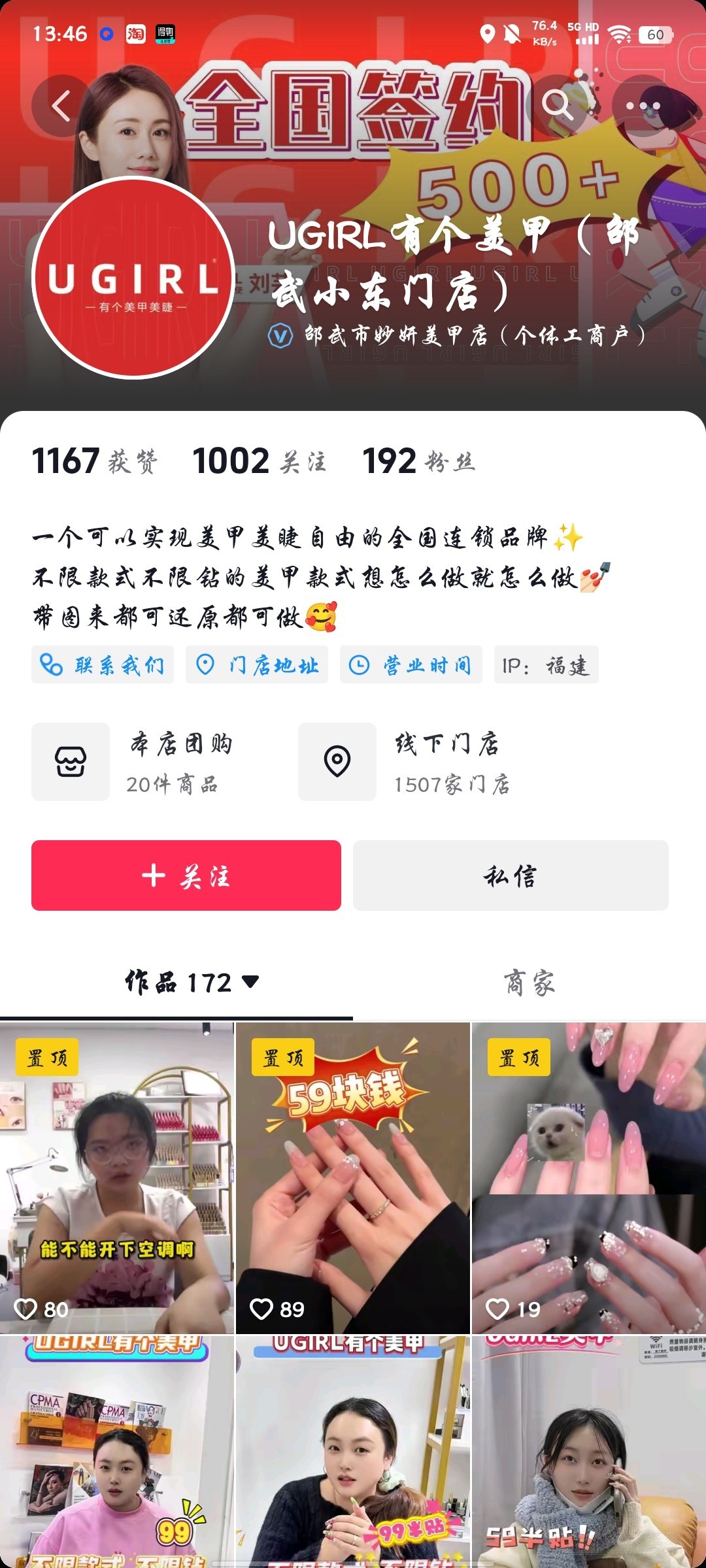Open the UGIRL profile avatar
Viewport: 706px width, 1568px height.
(x=133, y=278)
